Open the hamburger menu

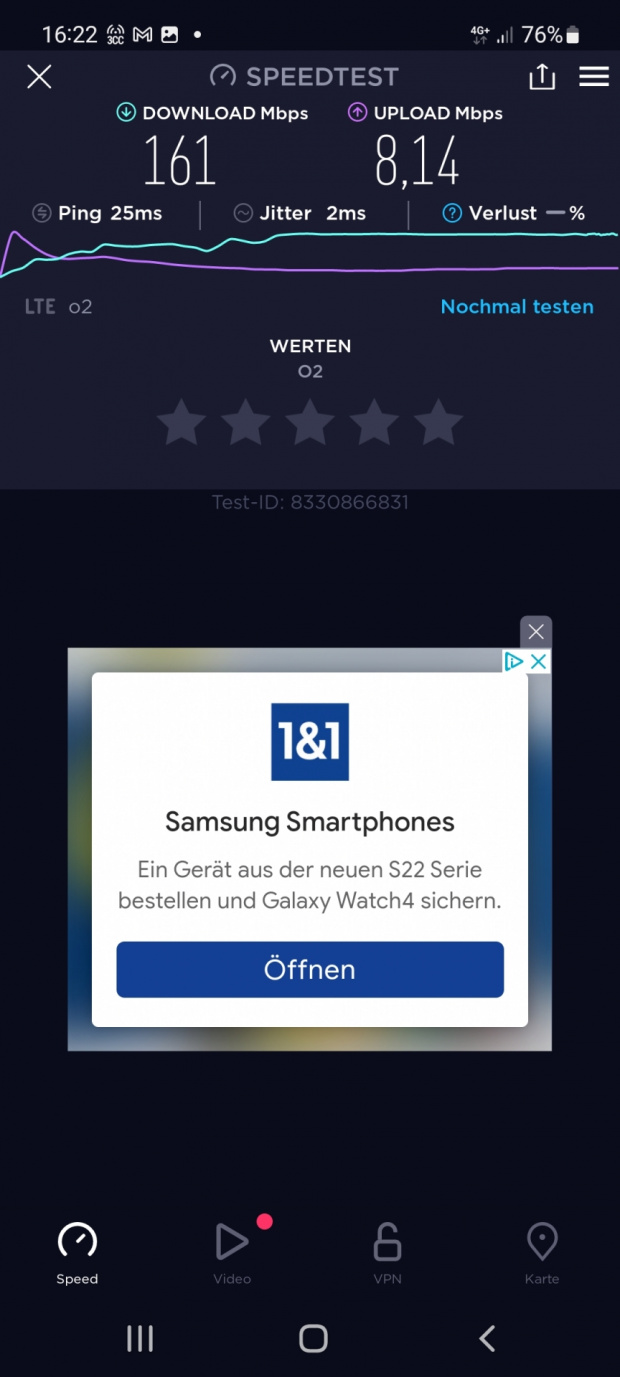(594, 77)
